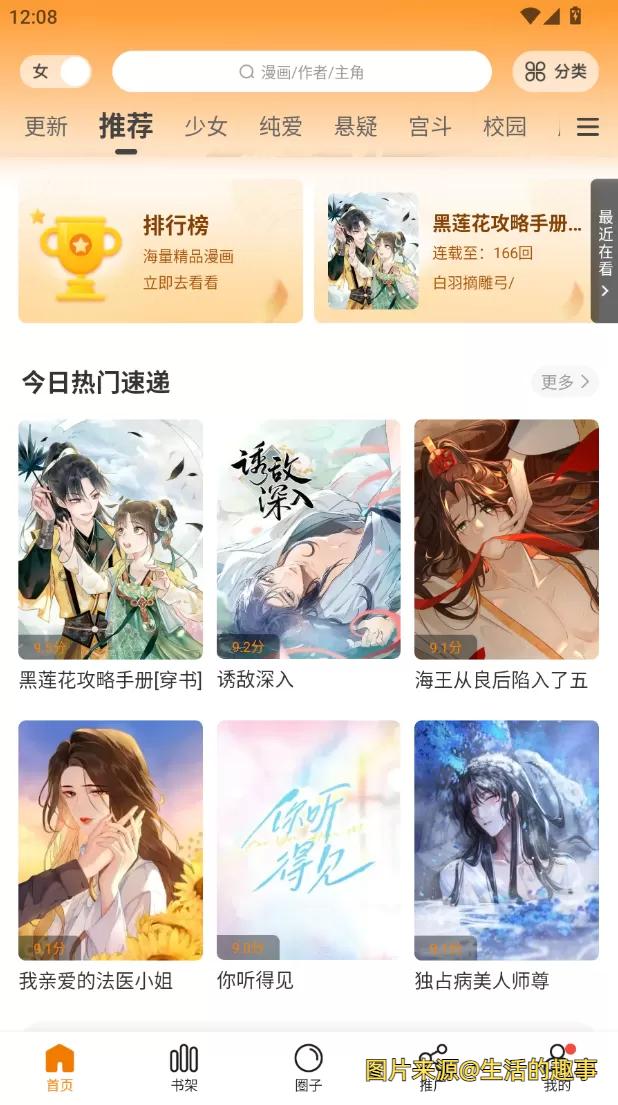Viewport: 618px width, 1105px height.
Task: Switch to the 宫斗 tab
Action: tap(431, 127)
